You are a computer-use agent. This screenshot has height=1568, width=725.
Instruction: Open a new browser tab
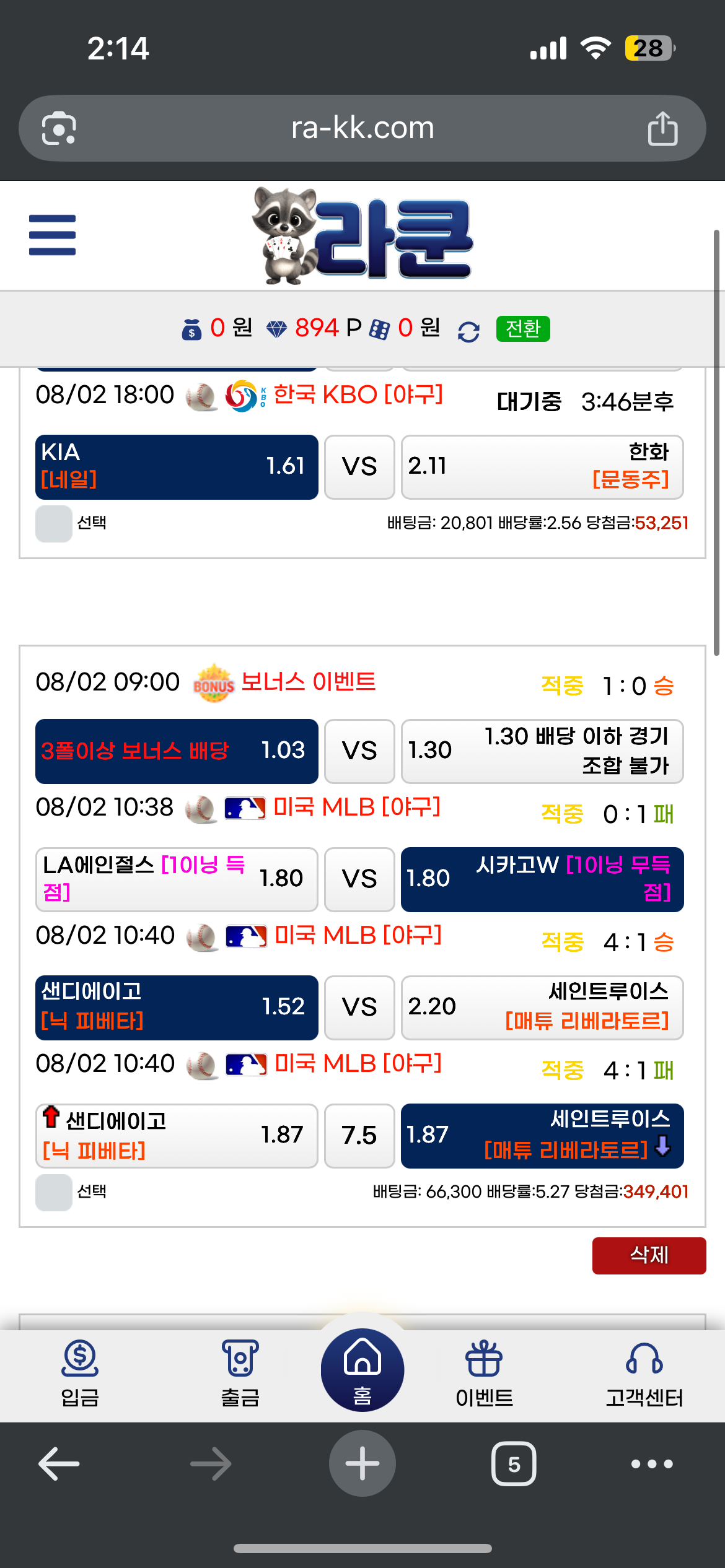[362, 1464]
